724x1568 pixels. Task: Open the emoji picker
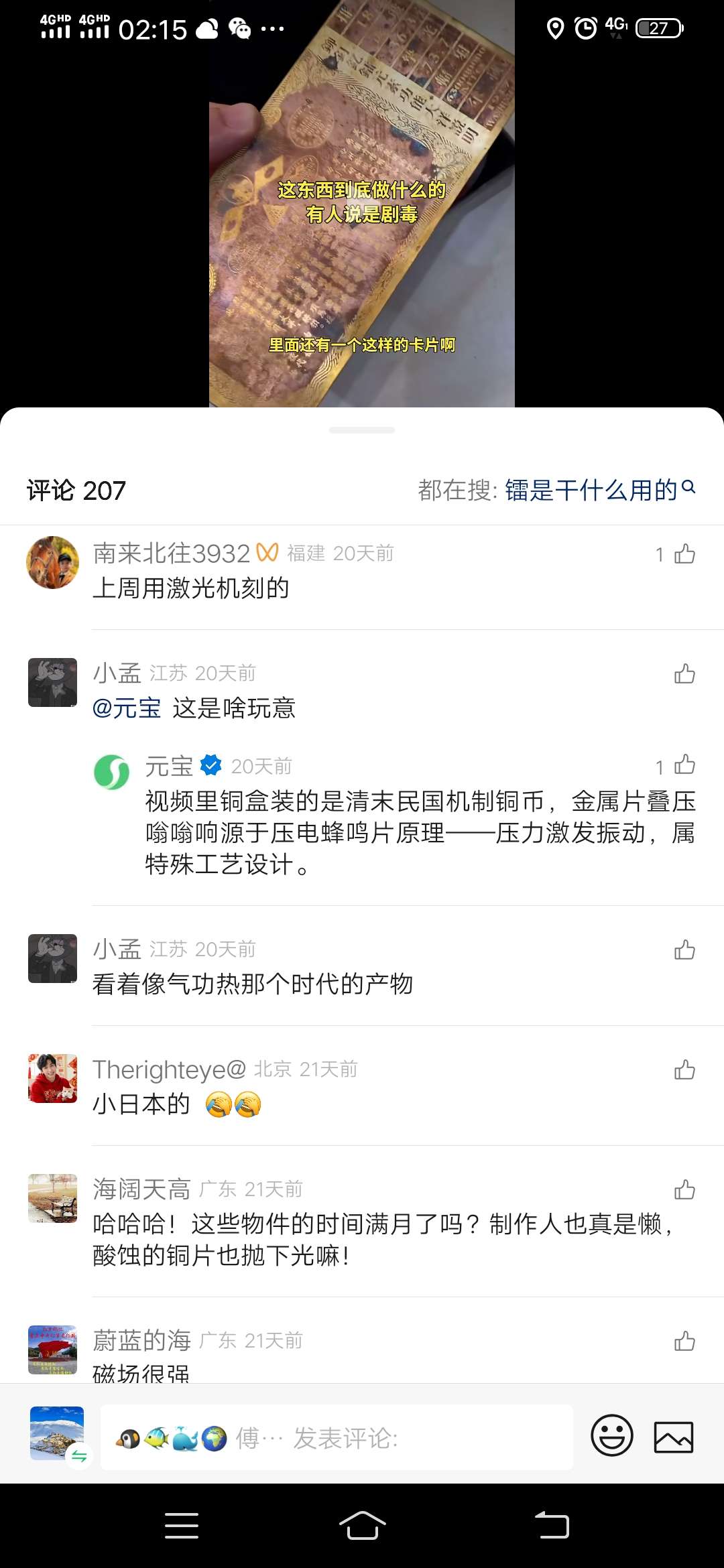click(x=611, y=1435)
